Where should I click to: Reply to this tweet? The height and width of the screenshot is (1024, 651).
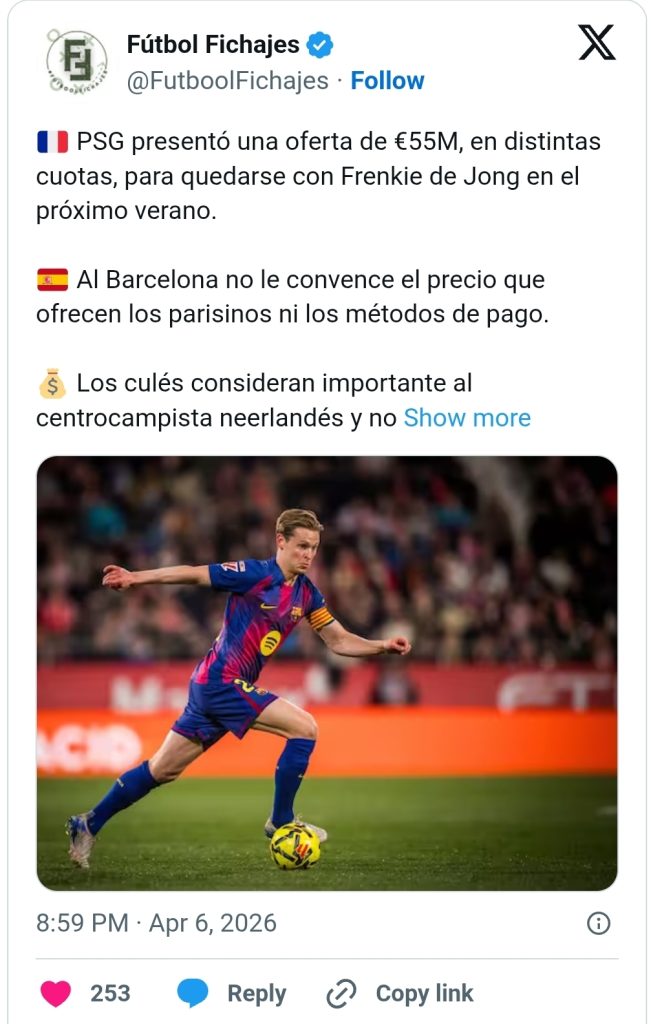(x=232, y=993)
